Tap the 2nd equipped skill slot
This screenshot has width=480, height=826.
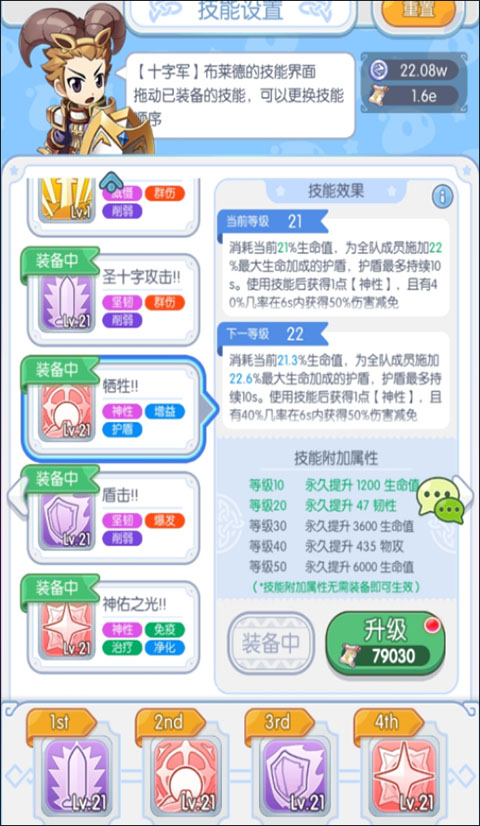tap(185, 774)
